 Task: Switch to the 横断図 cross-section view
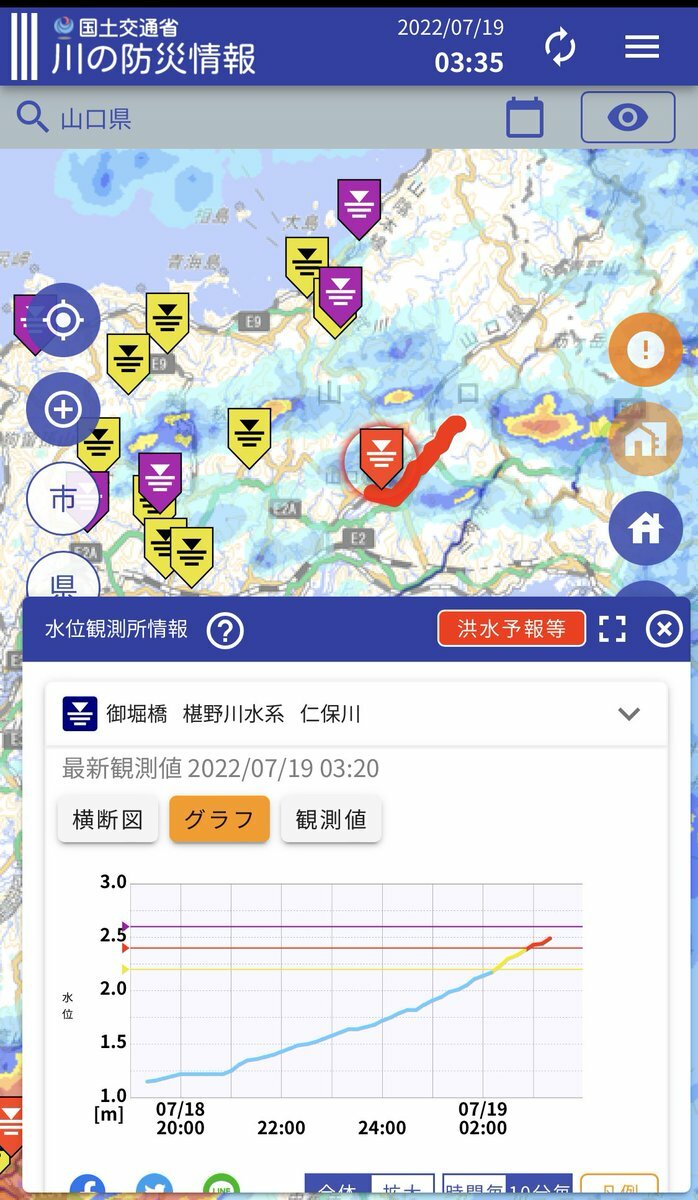107,820
